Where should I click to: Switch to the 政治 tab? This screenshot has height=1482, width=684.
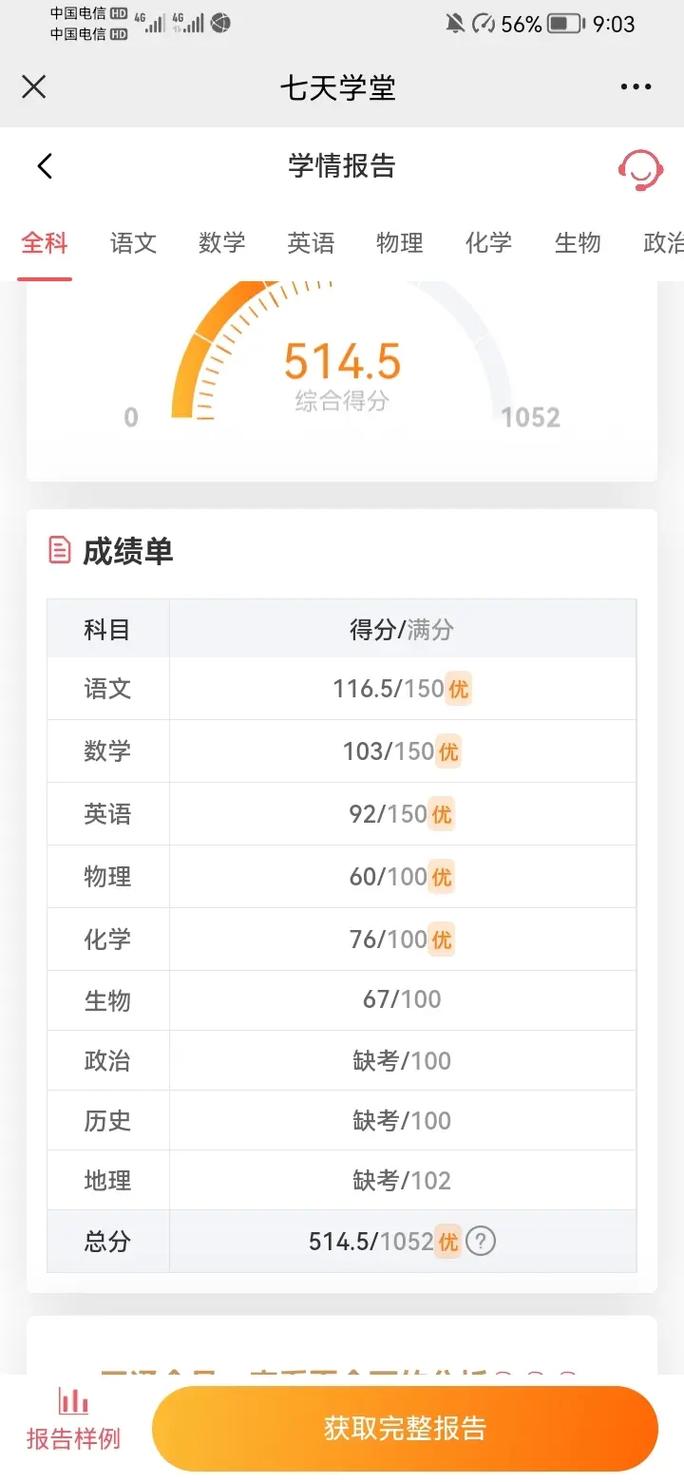click(x=662, y=243)
